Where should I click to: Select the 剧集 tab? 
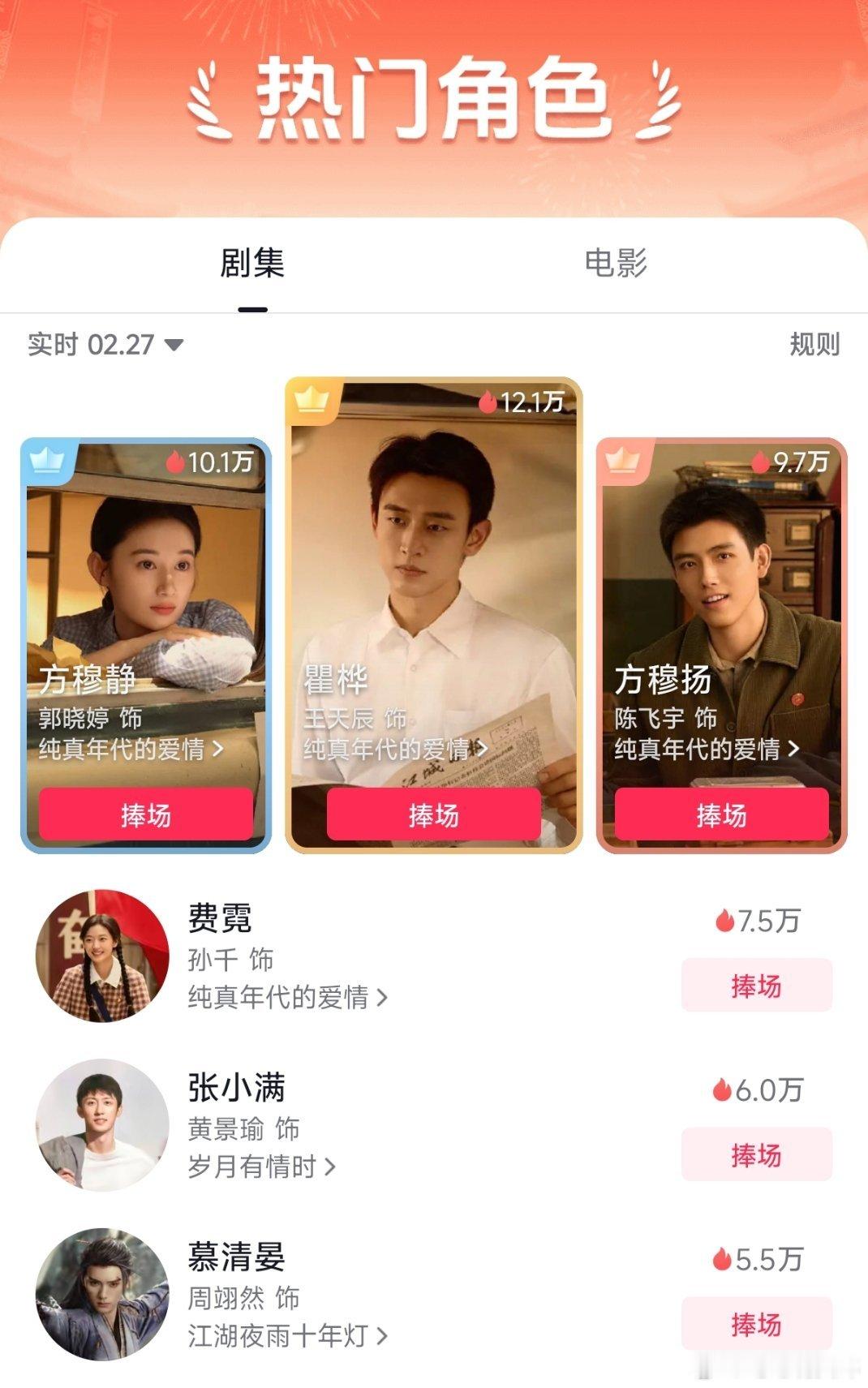(254, 262)
